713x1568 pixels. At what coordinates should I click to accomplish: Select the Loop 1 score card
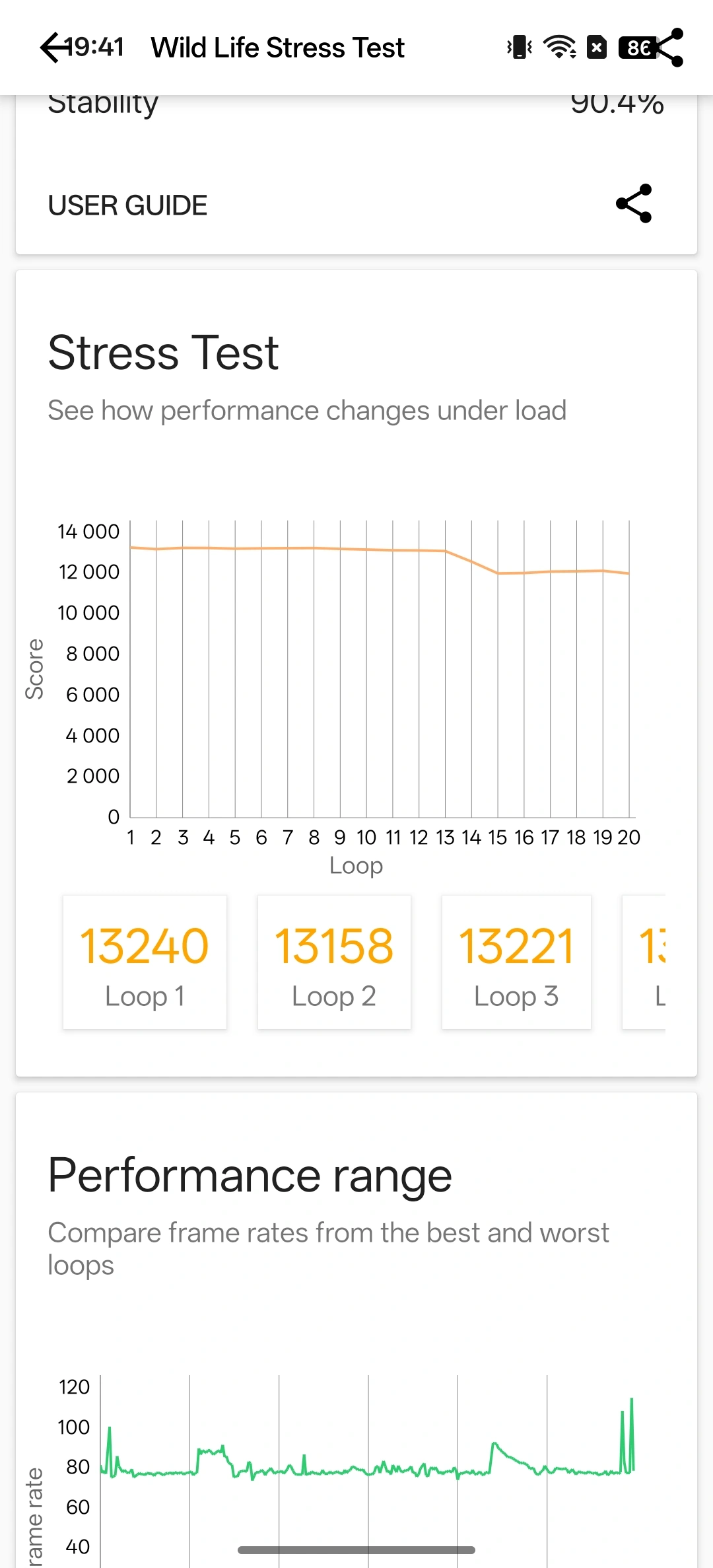(x=145, y=962)
